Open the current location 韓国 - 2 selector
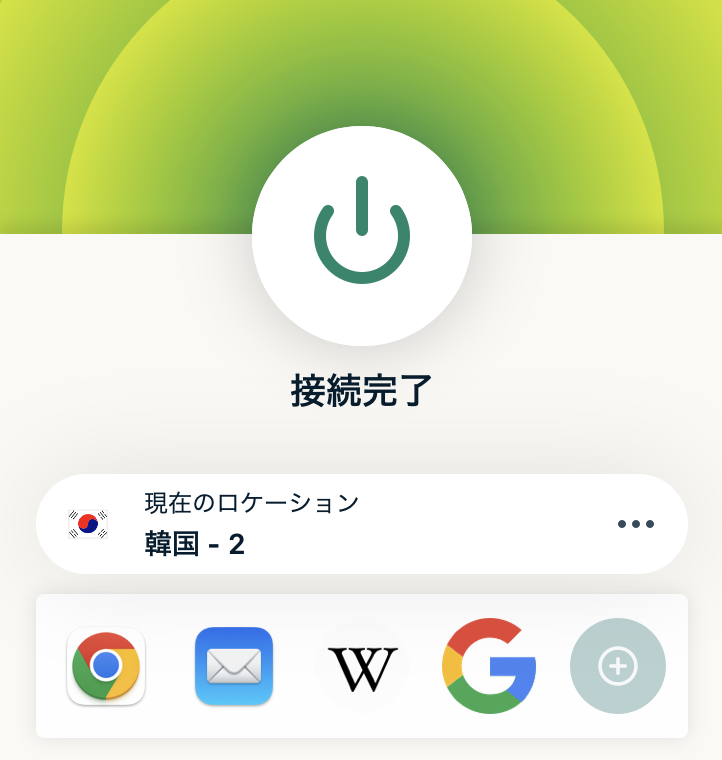722x760 pixels. 300,524
